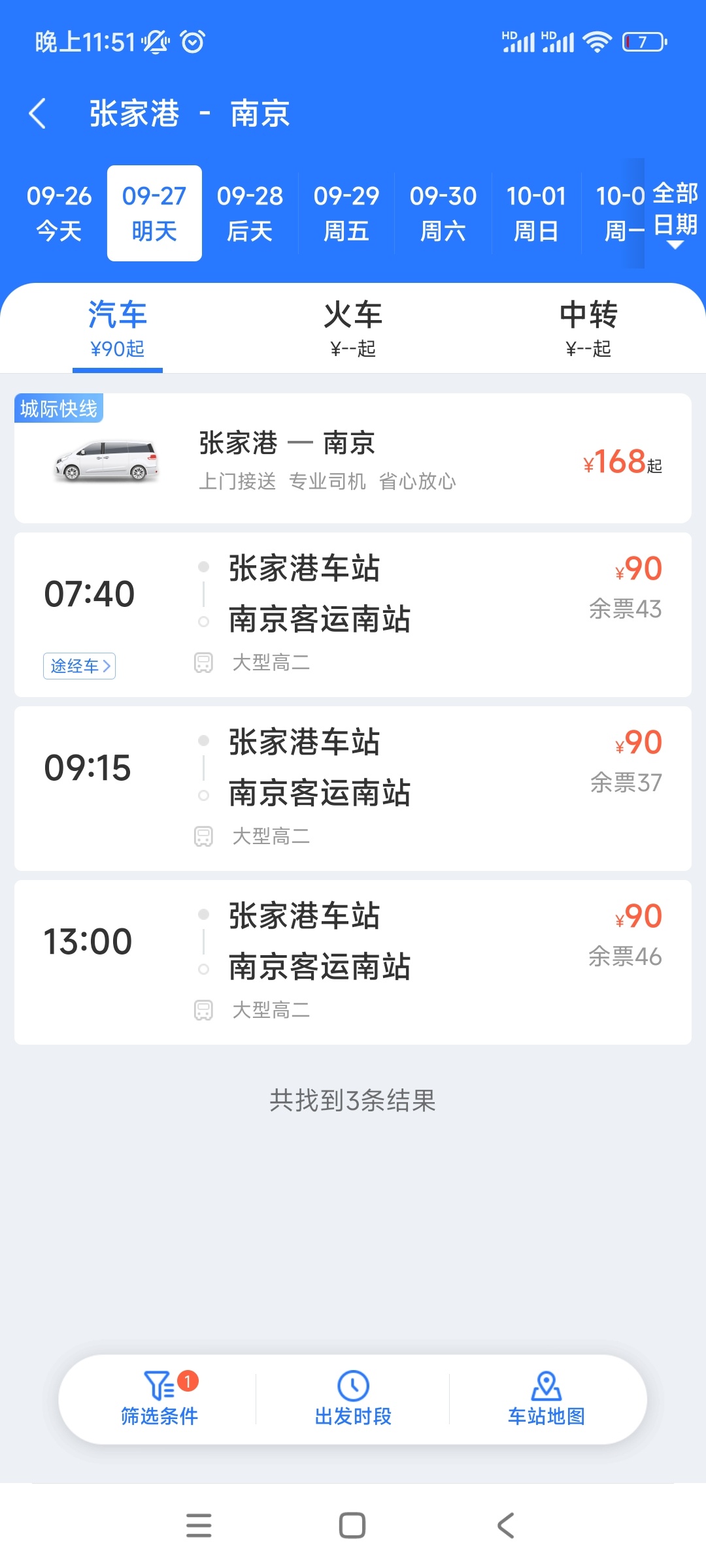The width and height of the screenshot is (706, 1568).
Task: Select date 09-26 今天
Action: (x=59, y=213)
